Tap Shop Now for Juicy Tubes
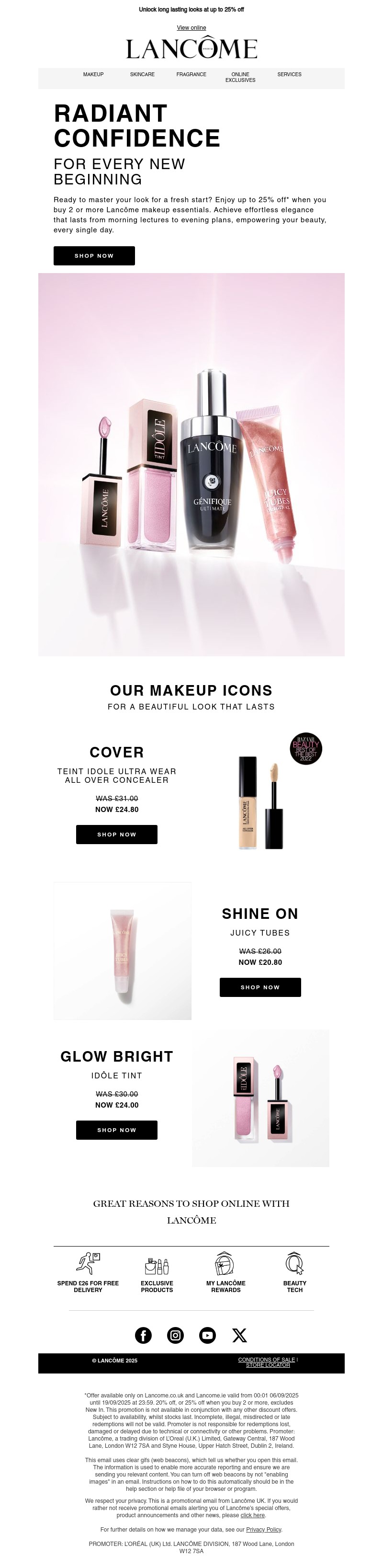This screenshot has height=1568, width=383. (260, 987)
